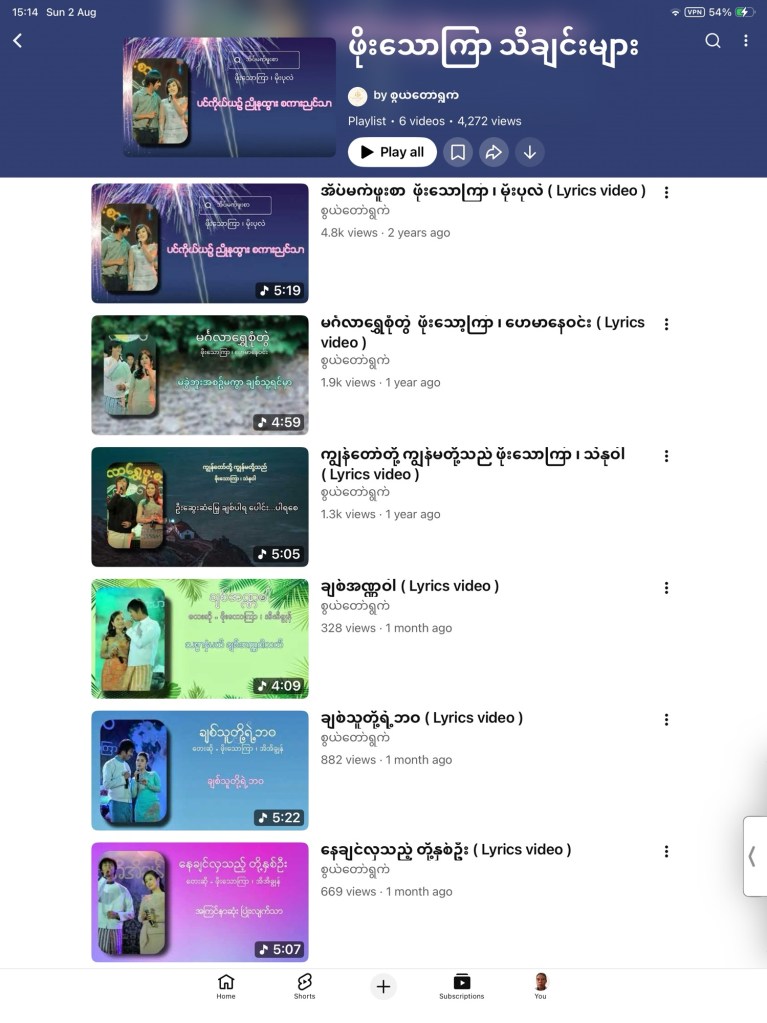Image resolution: width=767 pixels, height=1023 pixels.
Task: Go to the Home tab
Action: pyautogui.click(x=226, y=986)
